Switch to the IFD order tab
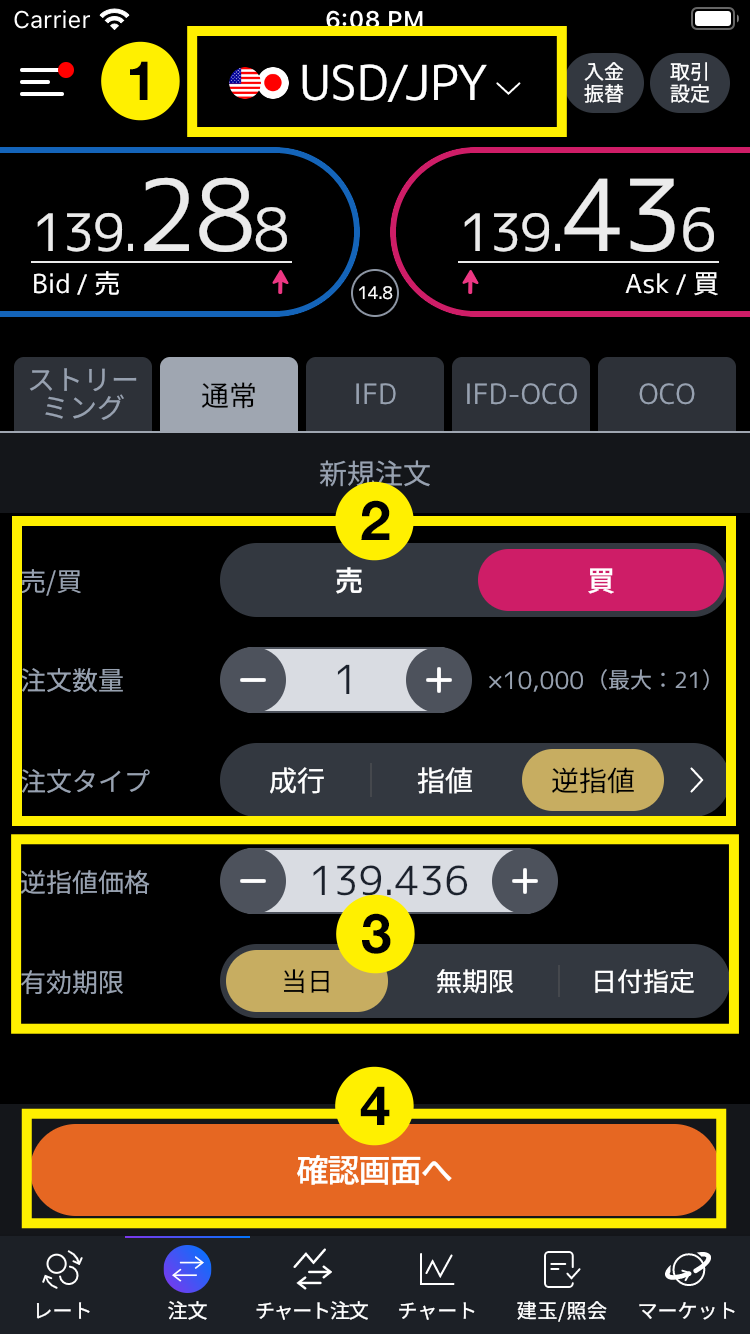The width and height of the screenshot is (750, 1334). coord(375,394)
